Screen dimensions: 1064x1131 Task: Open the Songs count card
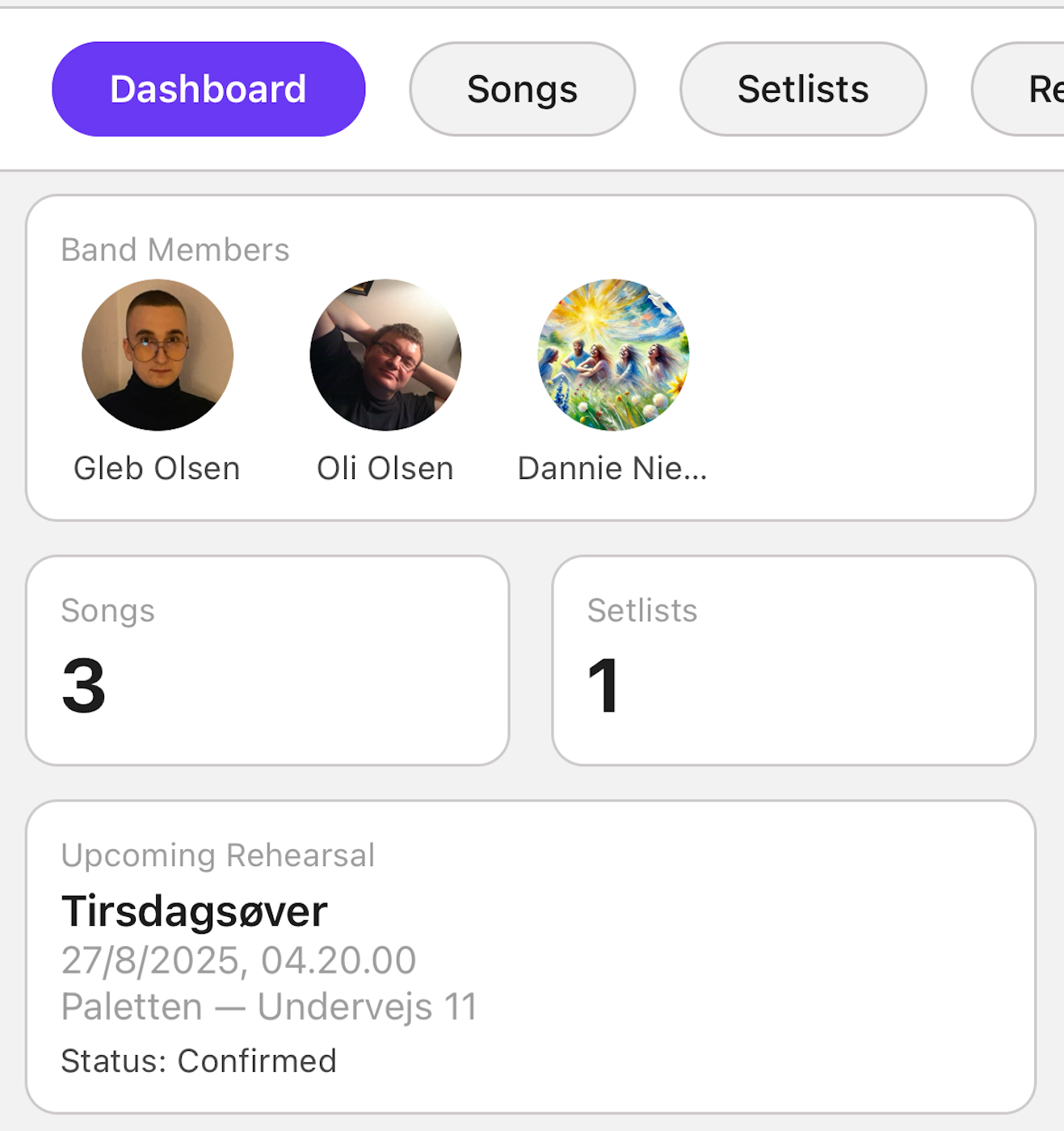pyautogui.click(x=267, y=660)
